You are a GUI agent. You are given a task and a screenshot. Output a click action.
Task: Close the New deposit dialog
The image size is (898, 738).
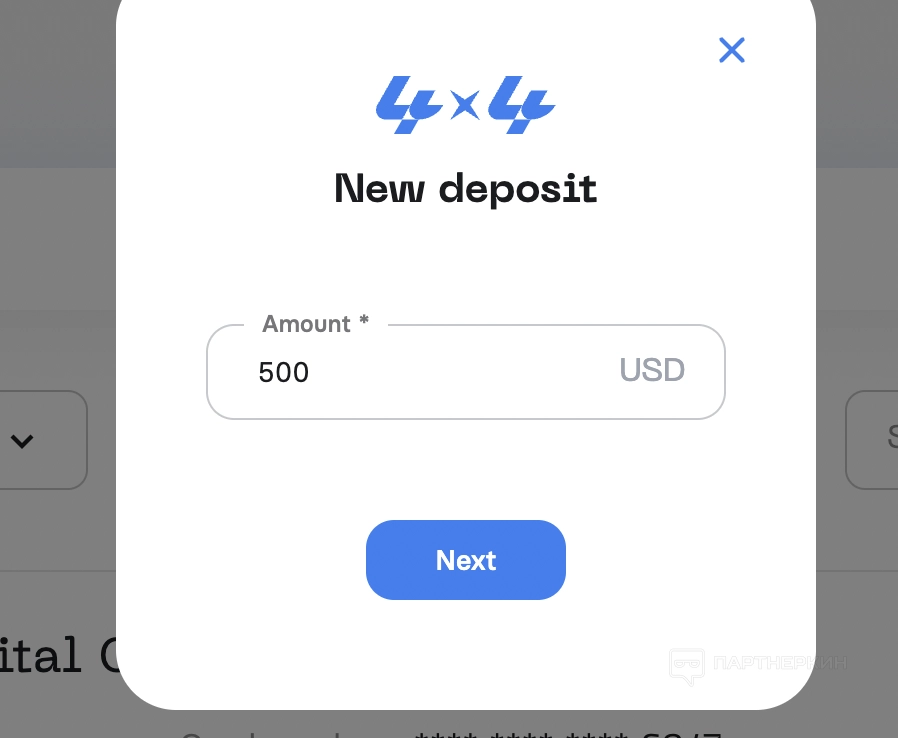coord(732,50)
